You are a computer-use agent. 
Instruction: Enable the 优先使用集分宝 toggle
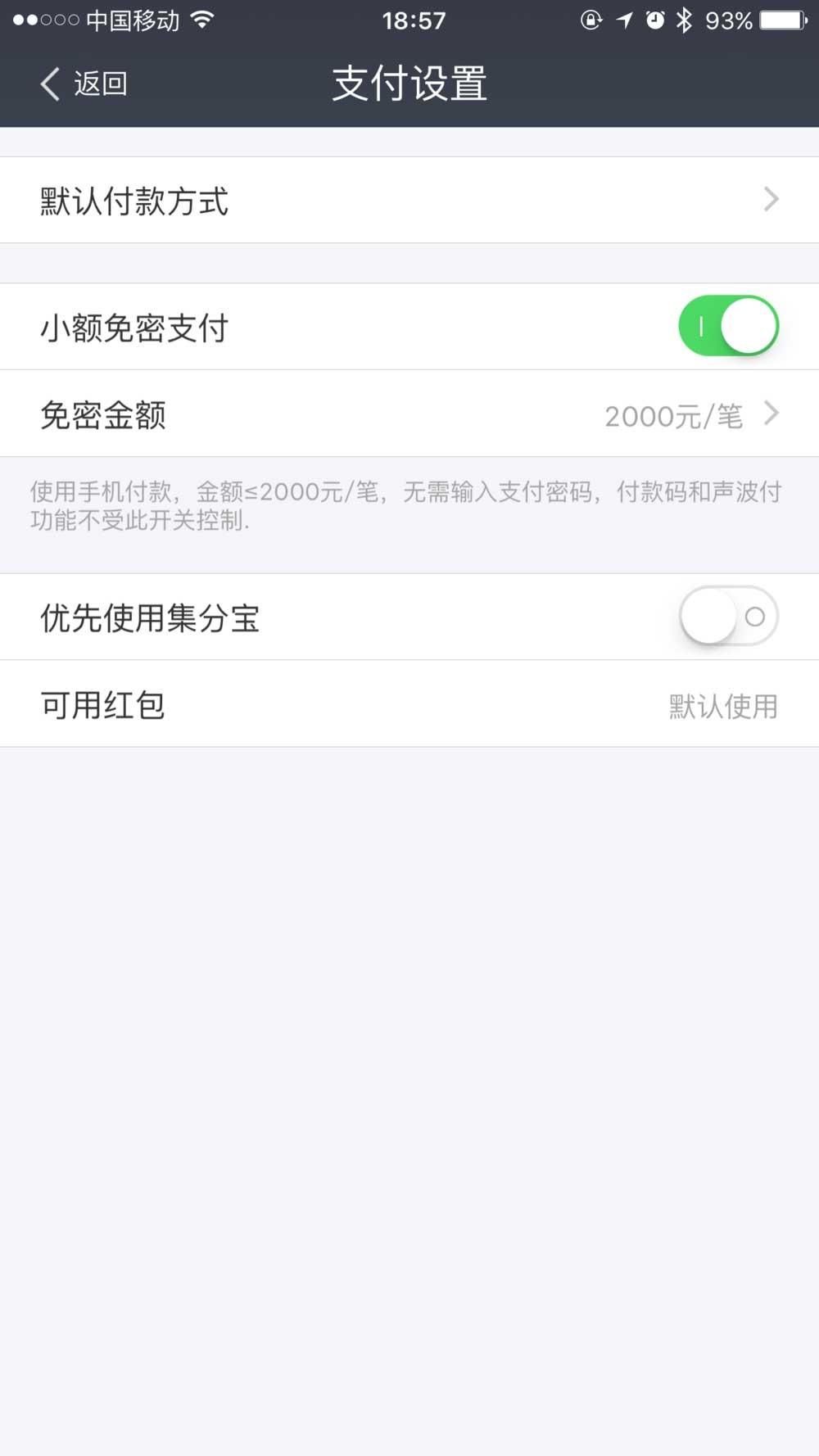tap(728, 617)
